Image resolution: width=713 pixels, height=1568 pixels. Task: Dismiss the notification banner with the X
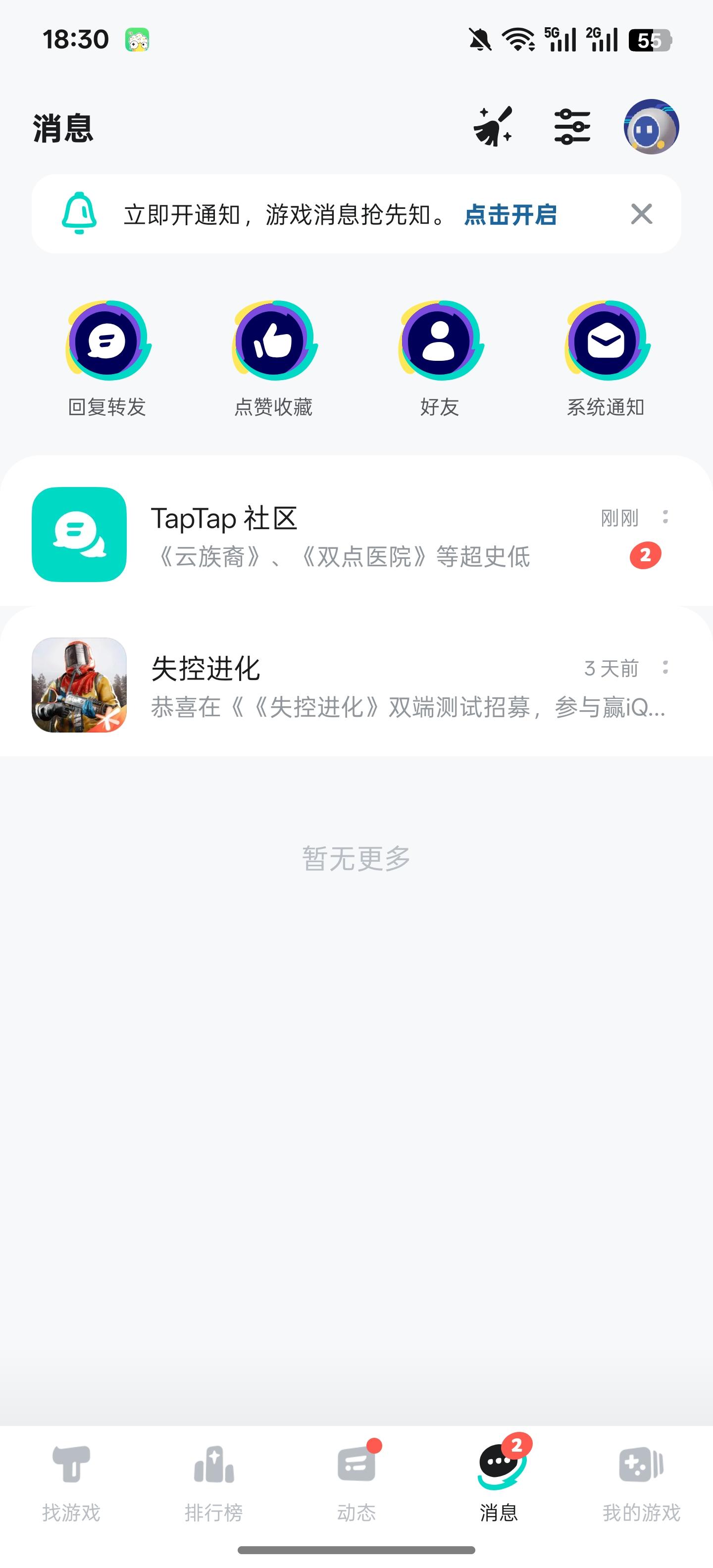[641, 214]
